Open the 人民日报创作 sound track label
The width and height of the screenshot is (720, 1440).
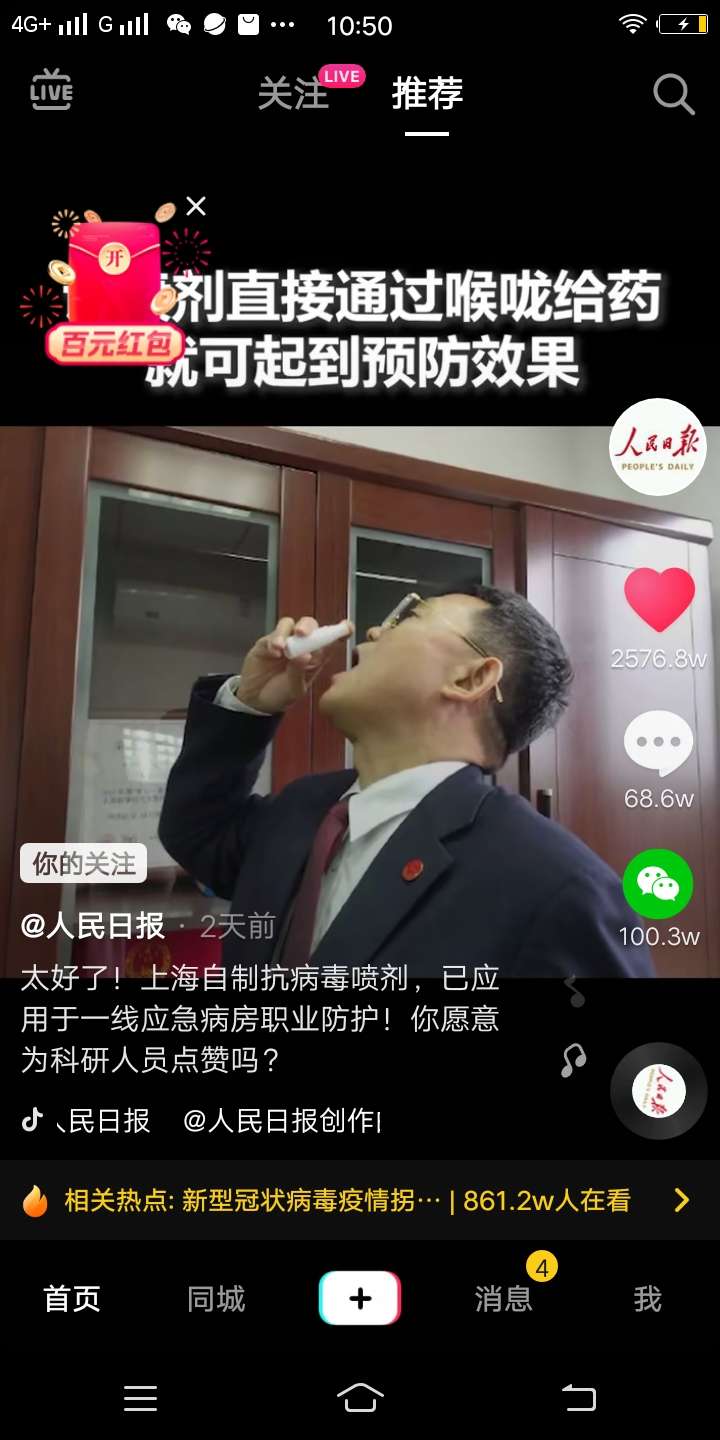point(282,1121)
